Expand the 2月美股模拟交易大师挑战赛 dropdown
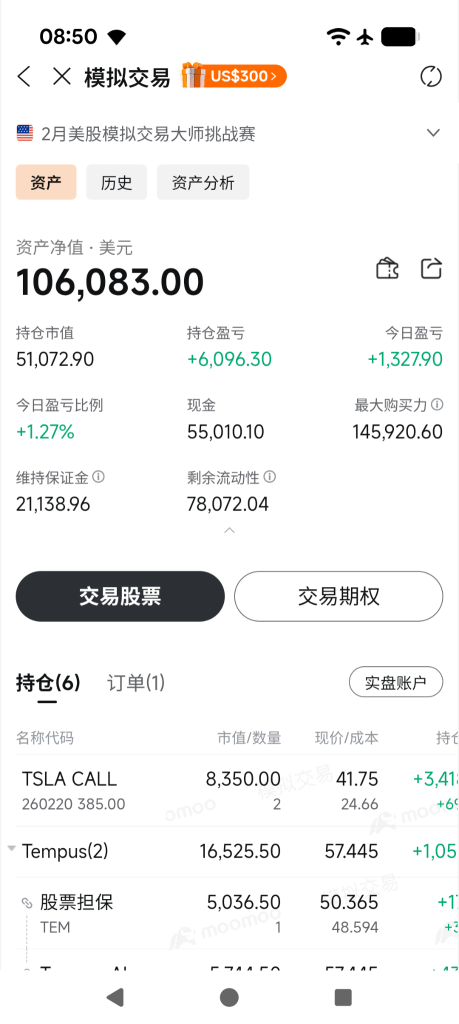This screenshot has height=1024, width=459. [433, 133]
